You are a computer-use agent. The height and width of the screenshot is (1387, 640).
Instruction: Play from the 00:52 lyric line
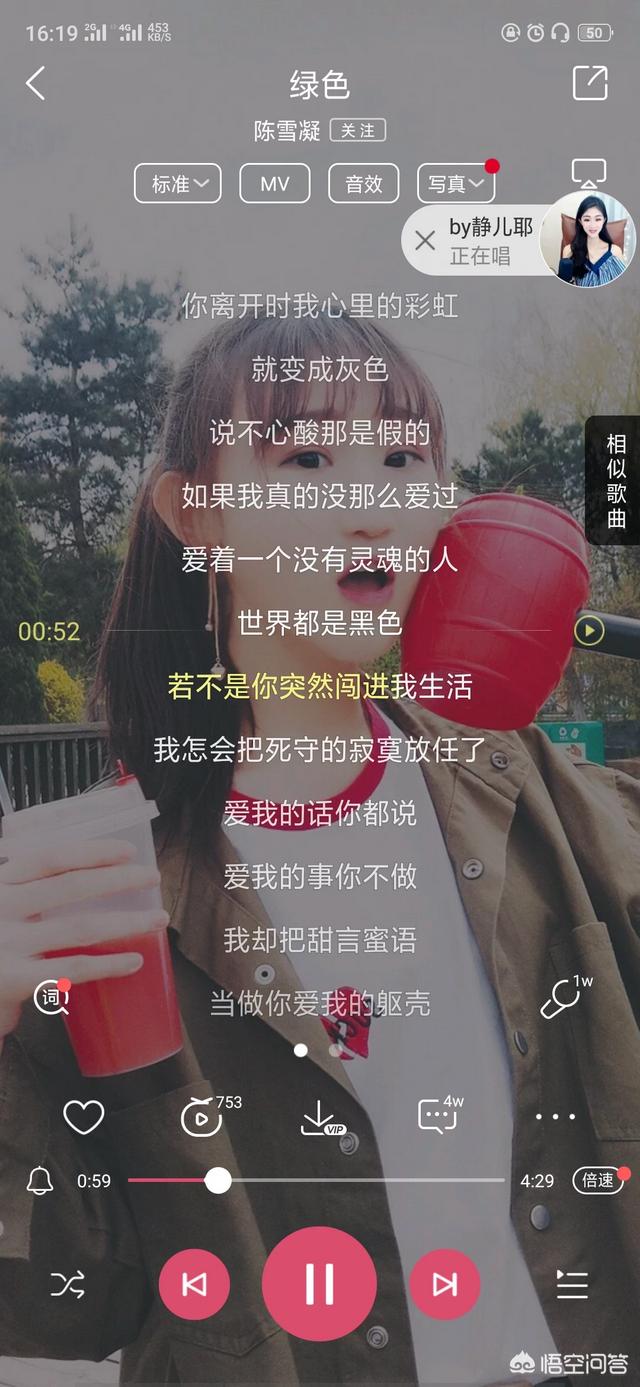click(589, 630)
